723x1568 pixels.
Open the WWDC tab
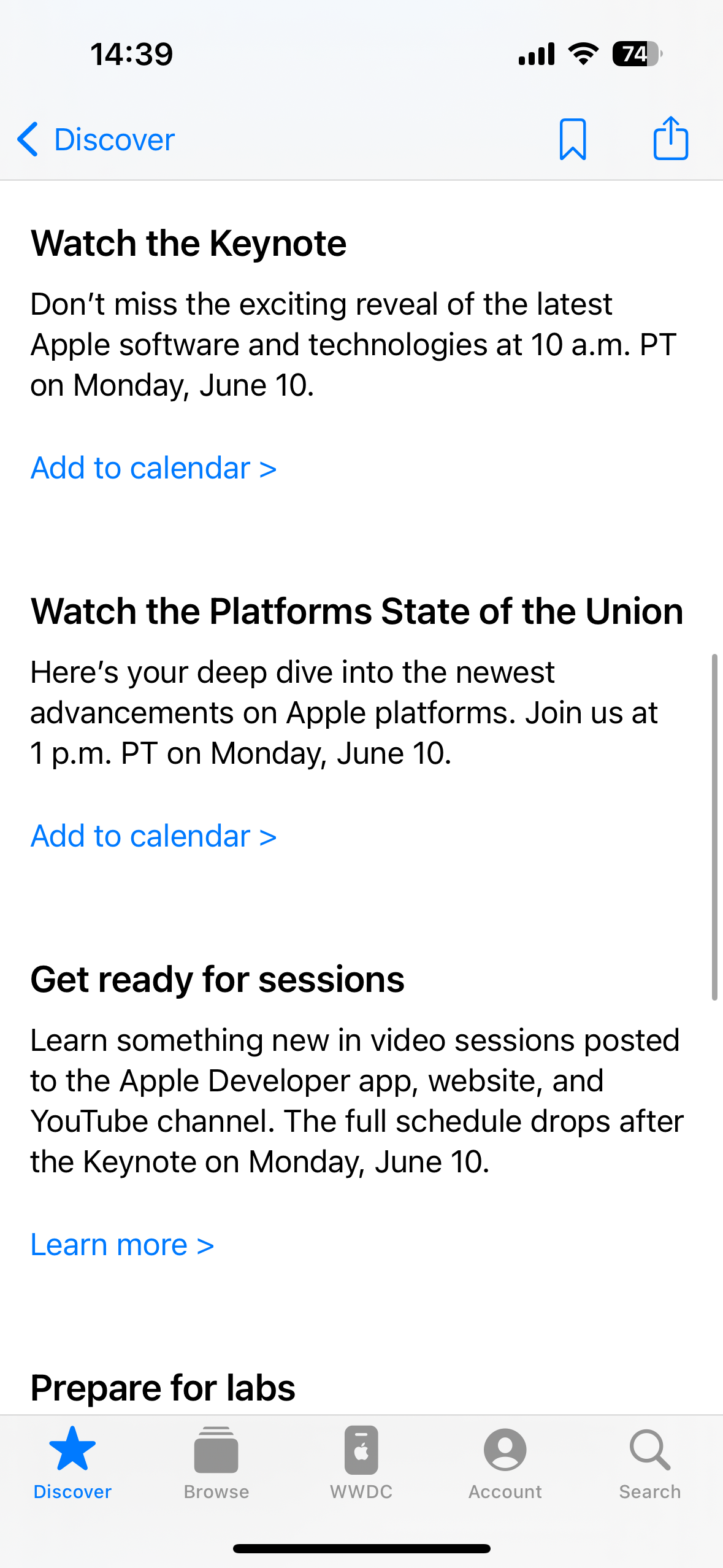click(x=361, y=1463)
